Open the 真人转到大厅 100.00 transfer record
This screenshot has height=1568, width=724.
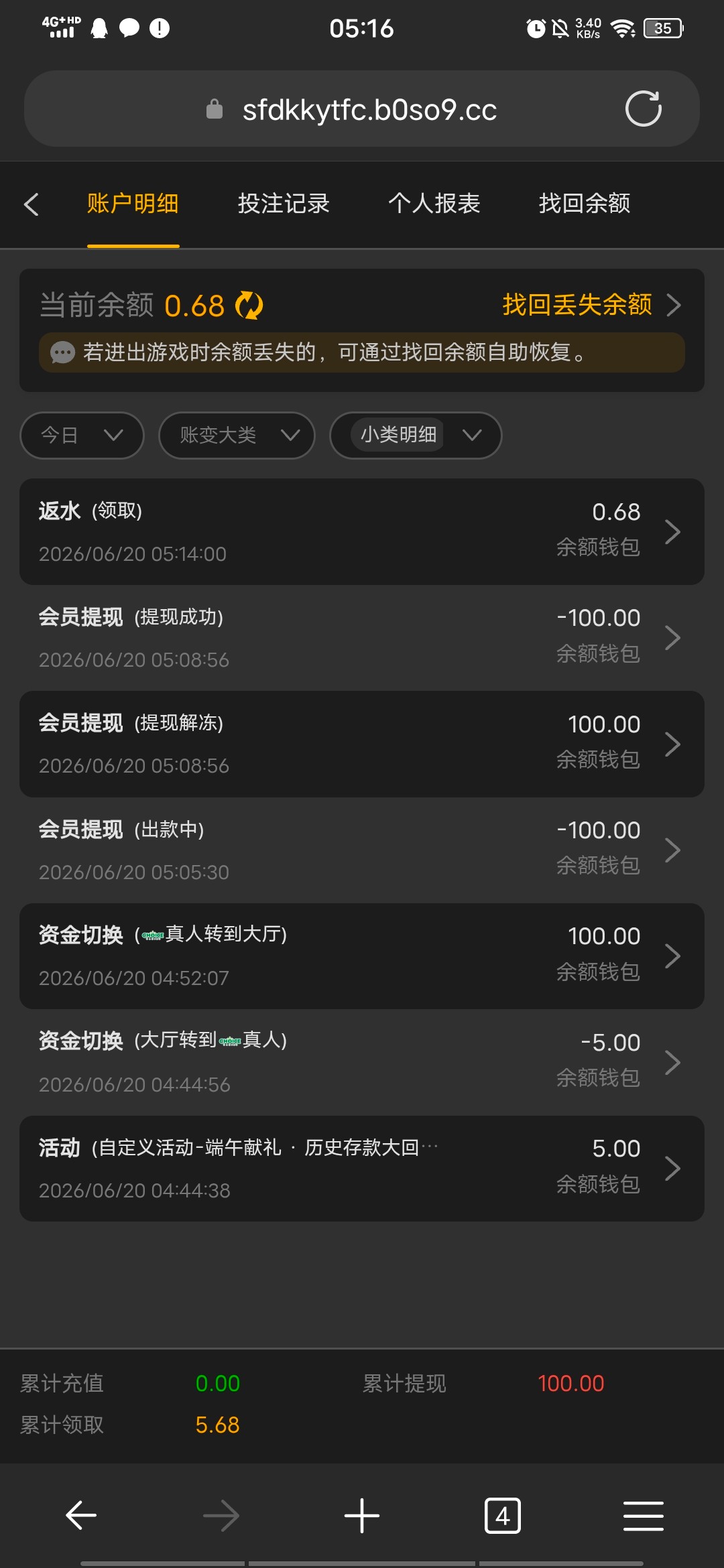[362, 956]
